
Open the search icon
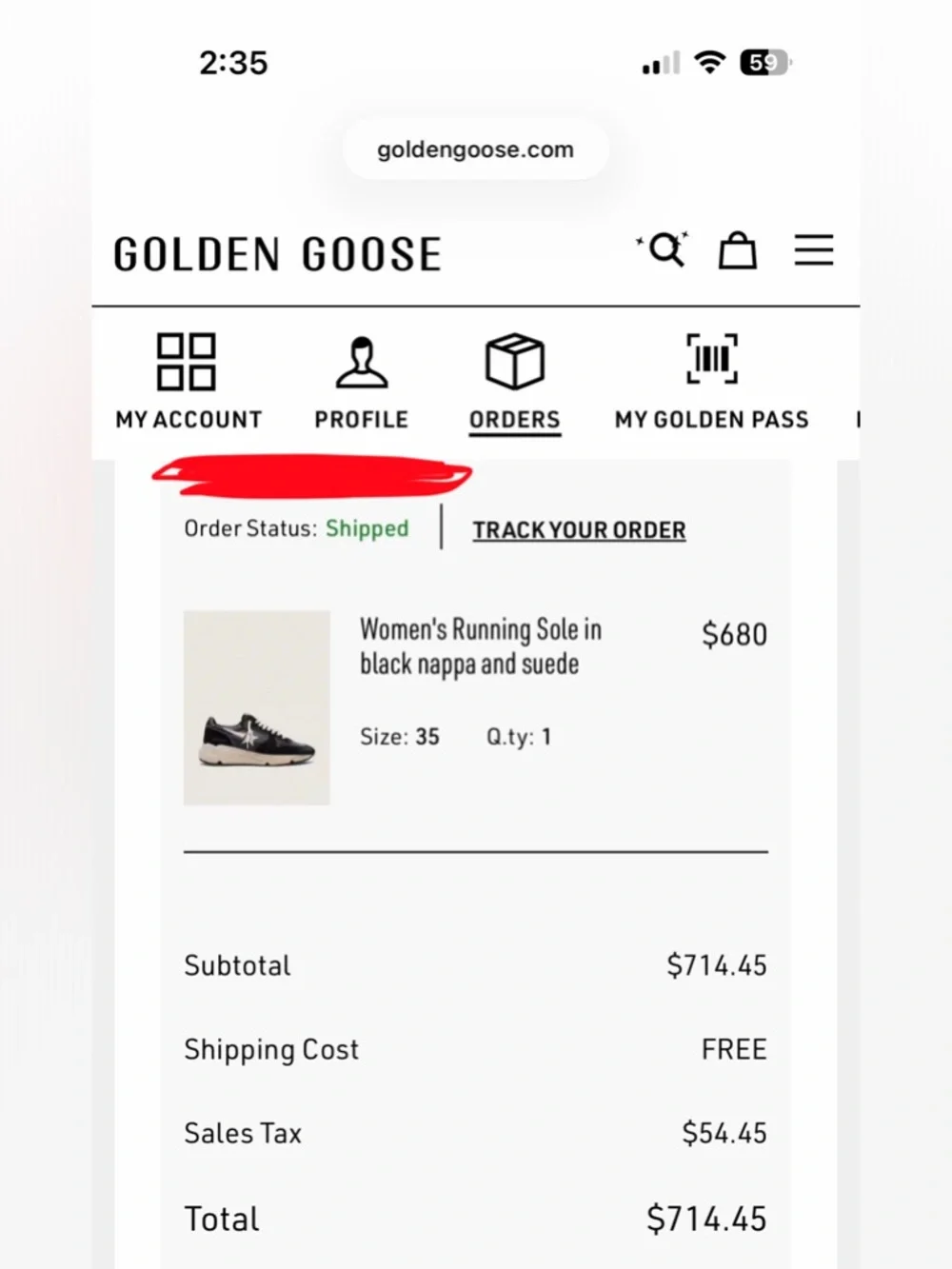click(664, 249)
